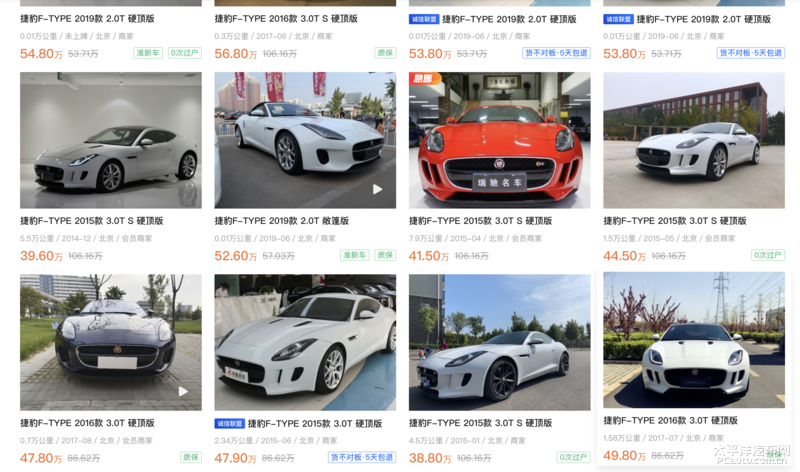Open the 2016款 3.0T S listing at 56.80万
This screenshot has width=800, height=472.
(285, 19)
